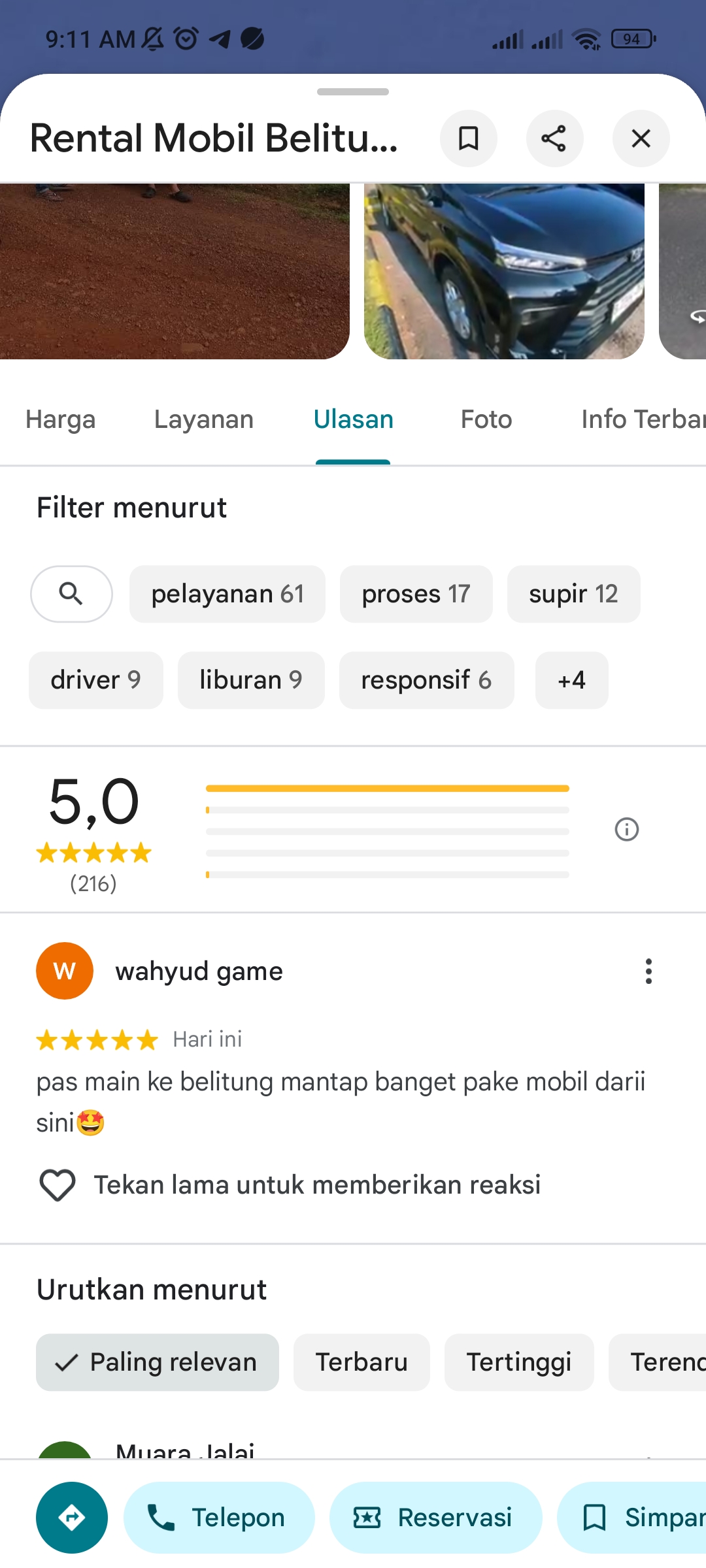Filter reviews by supir
The height and width of the screenshot is (1568, 706).
click(573, 594)
